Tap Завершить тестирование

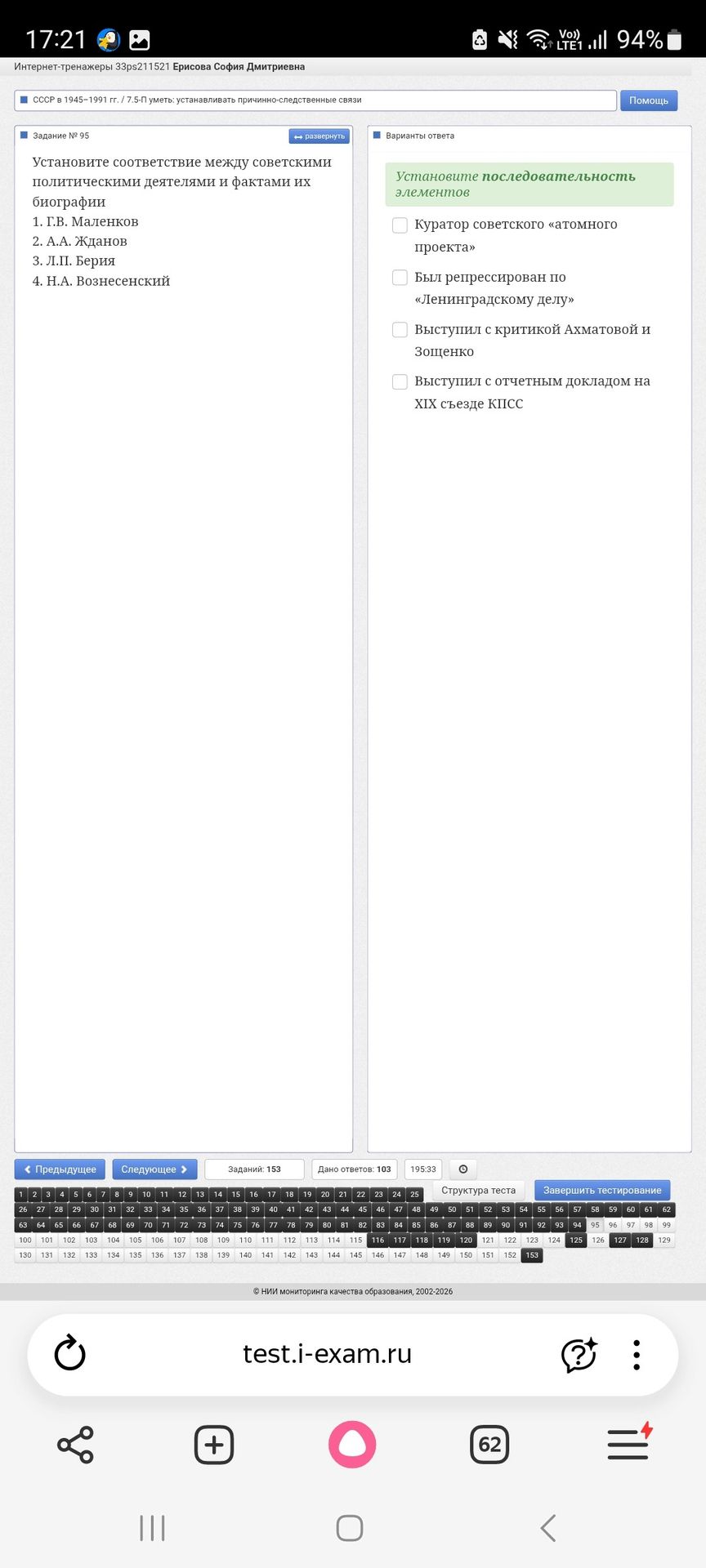(x=602, y=1191)
